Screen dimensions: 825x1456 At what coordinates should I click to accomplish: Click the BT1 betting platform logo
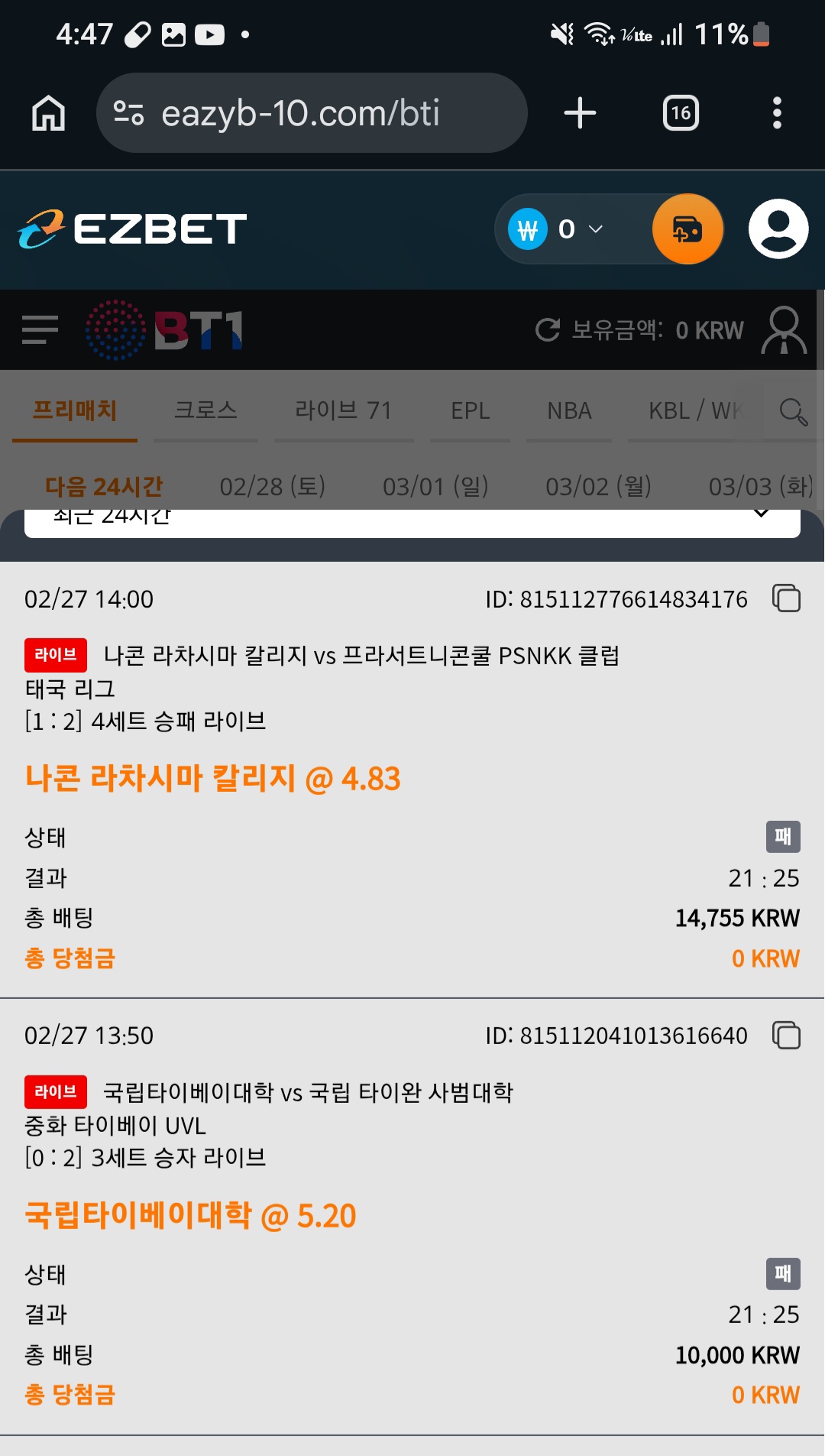click(167, 330)
